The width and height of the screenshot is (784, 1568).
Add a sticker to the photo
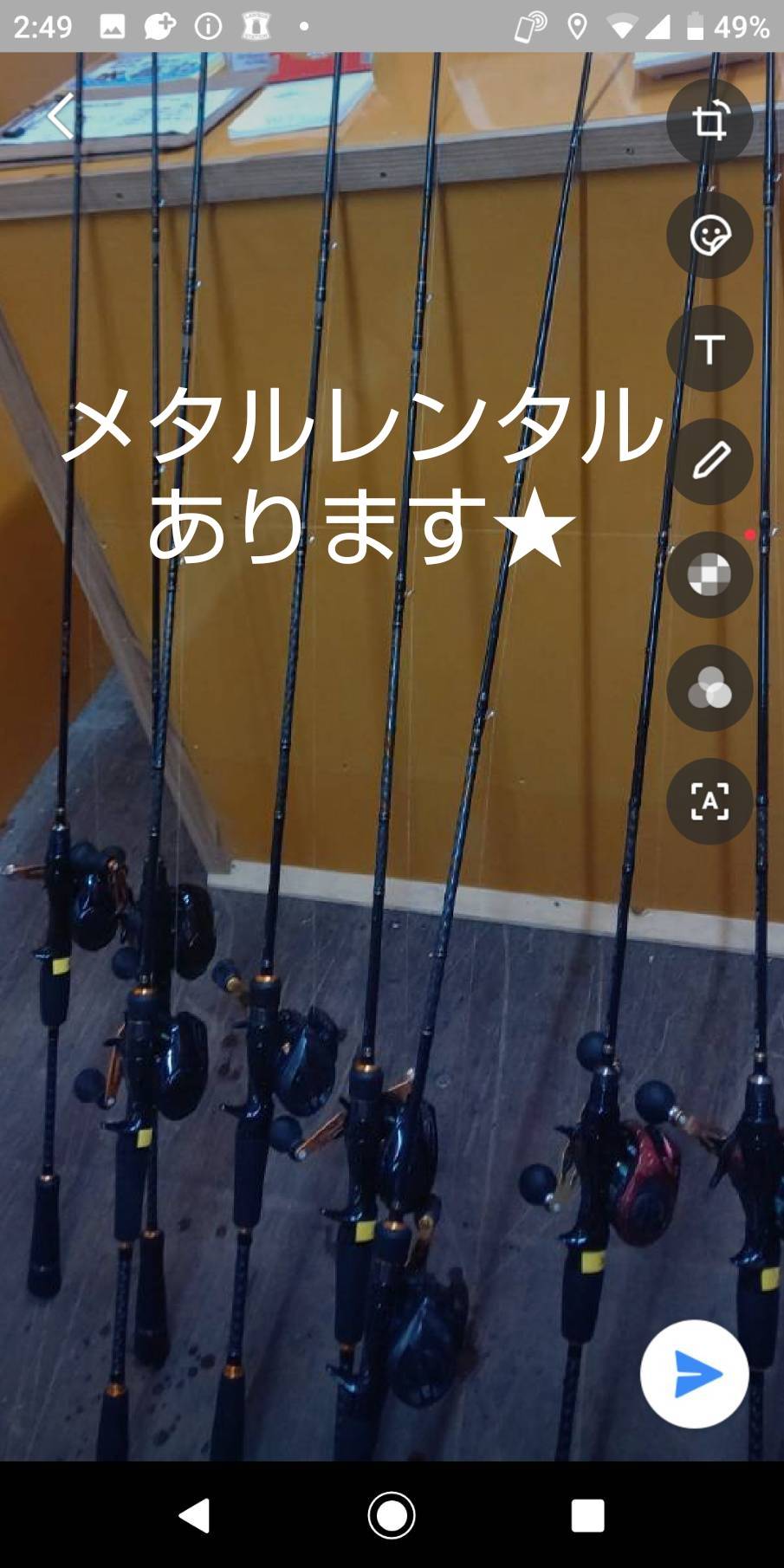point(709,236)
